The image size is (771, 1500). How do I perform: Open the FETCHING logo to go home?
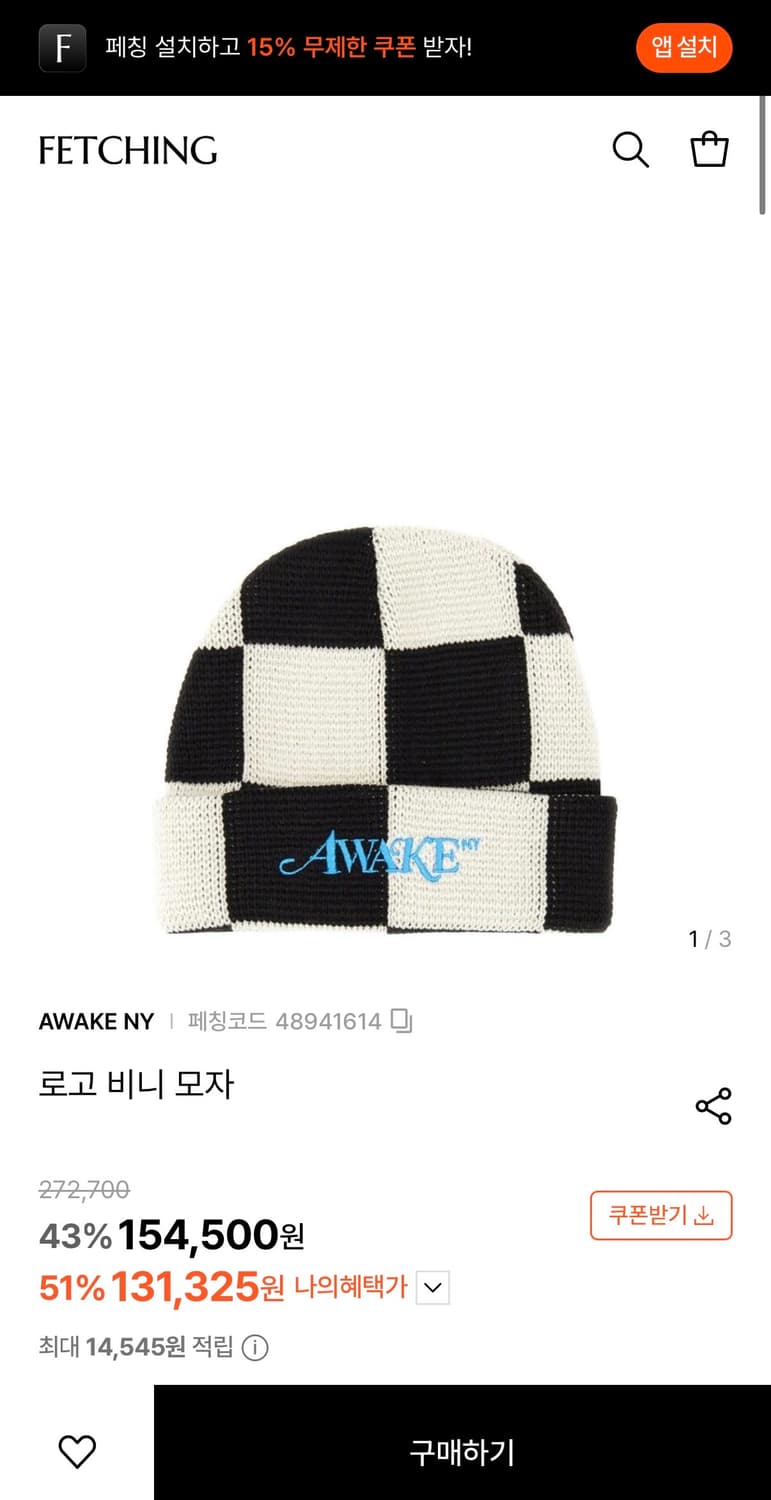(x=127, y=150)
